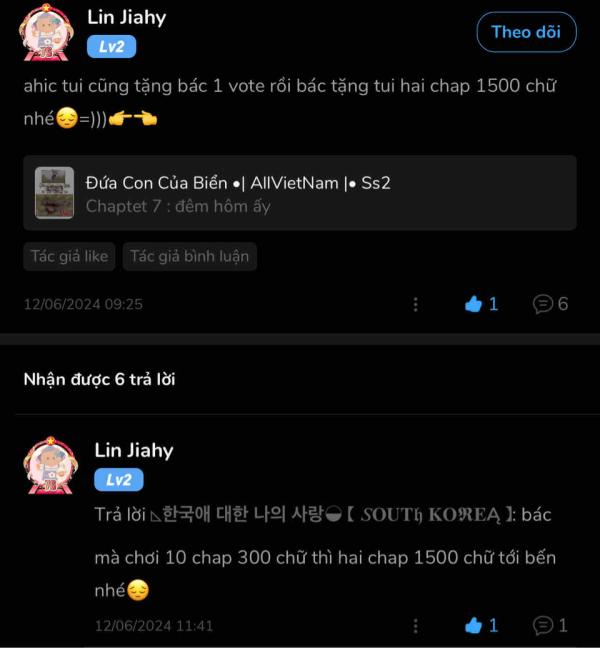
Task: Open overflow menu on 11:41 reply
Action: tap(416, 625)
